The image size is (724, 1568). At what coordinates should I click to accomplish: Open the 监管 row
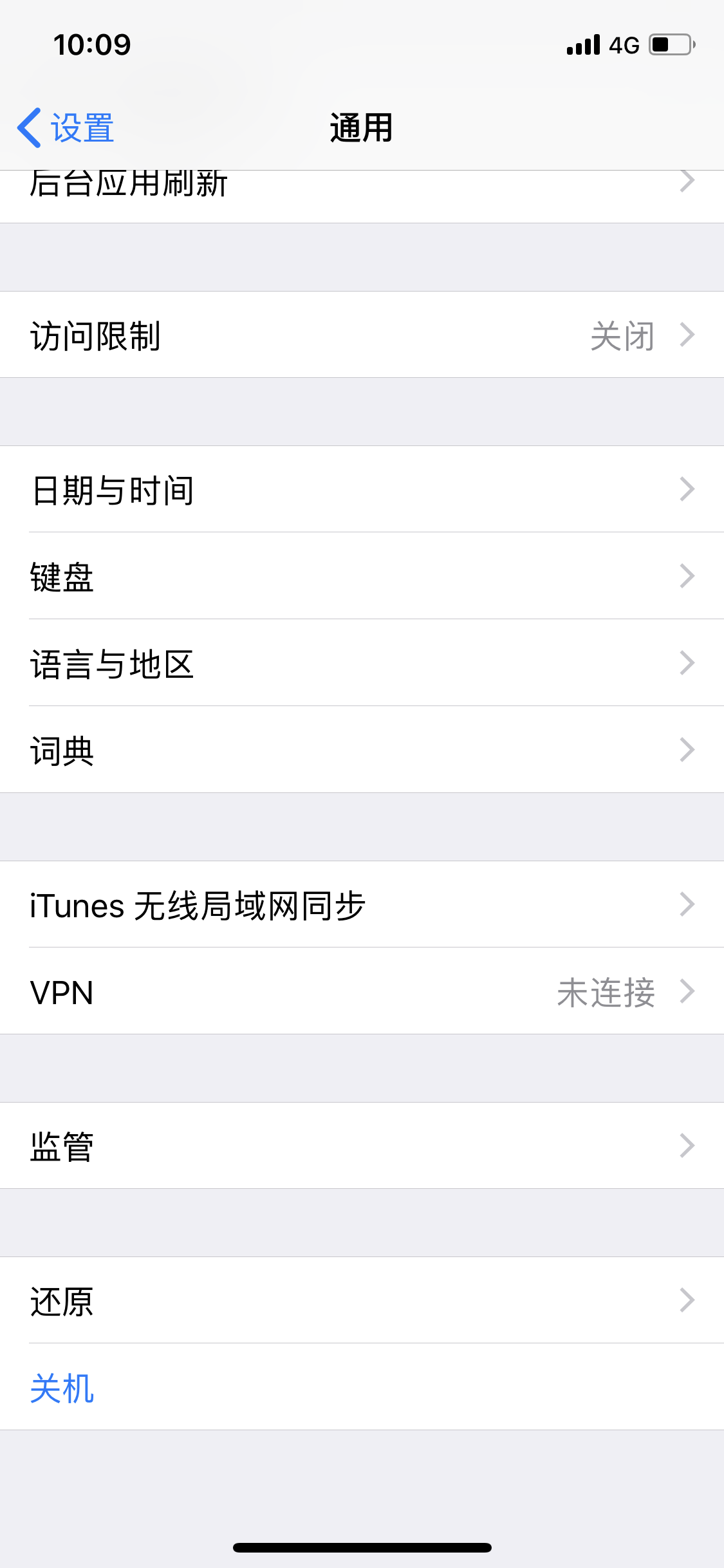(360, 1146)
